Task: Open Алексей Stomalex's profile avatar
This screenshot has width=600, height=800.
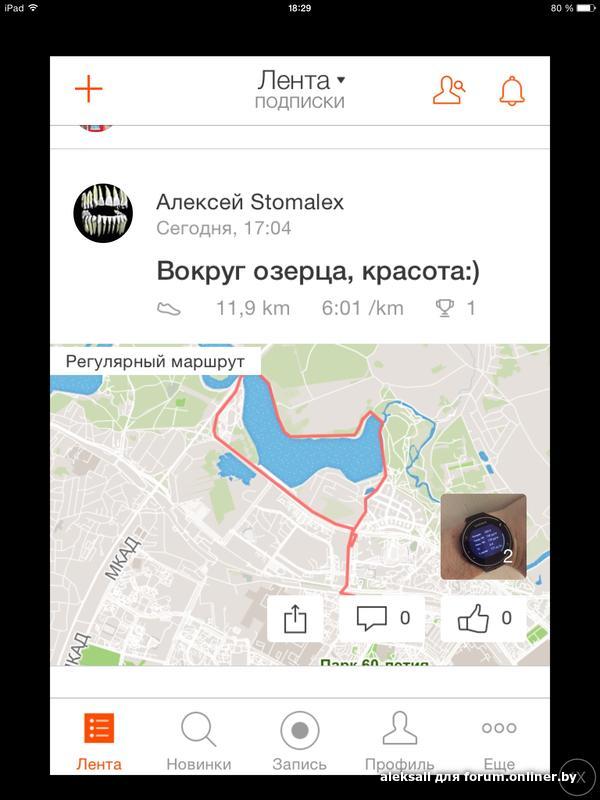Action: tap(103, 212)
